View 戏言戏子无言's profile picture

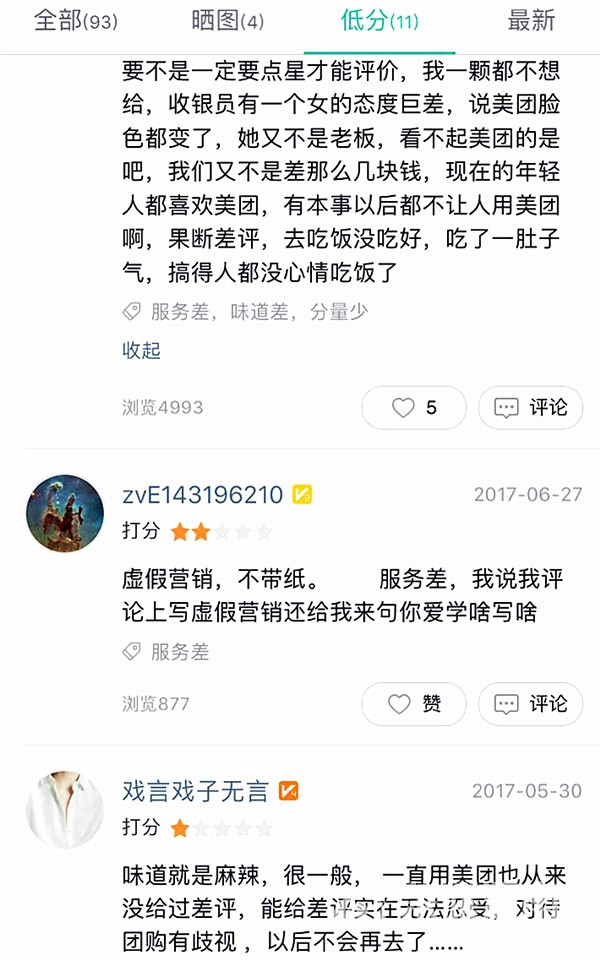[65, 809]
